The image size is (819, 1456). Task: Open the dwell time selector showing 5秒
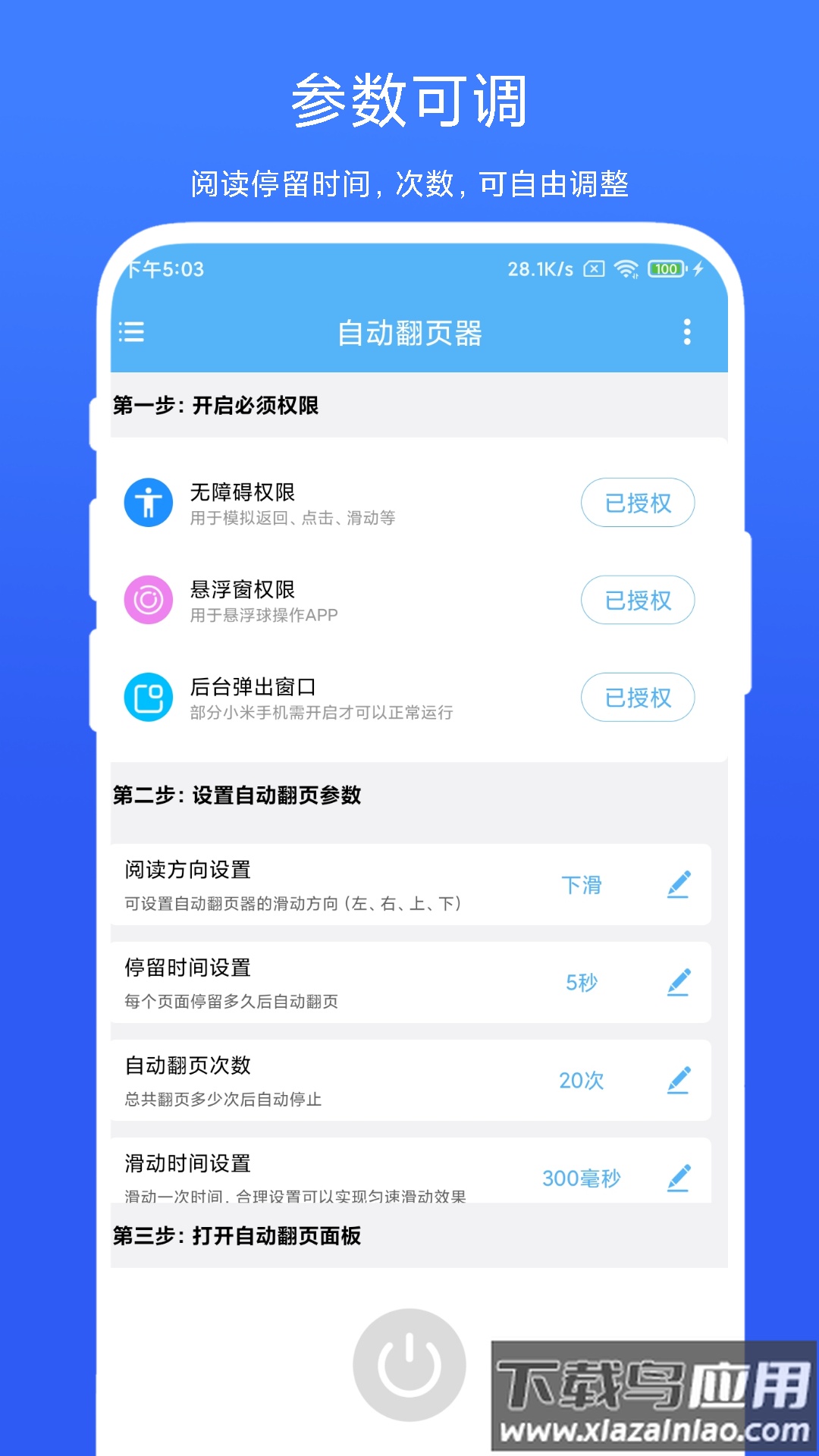(x=580, y=983)
